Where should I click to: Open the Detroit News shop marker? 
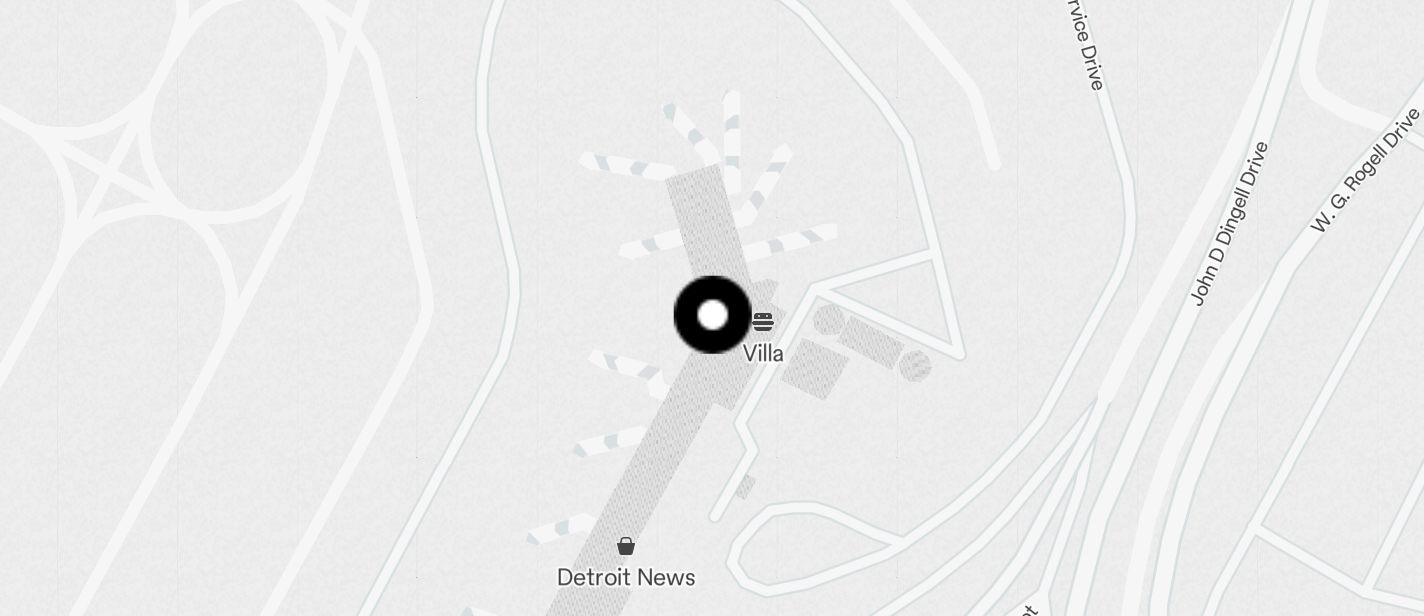pyautogui.click(x=626, y=546)
